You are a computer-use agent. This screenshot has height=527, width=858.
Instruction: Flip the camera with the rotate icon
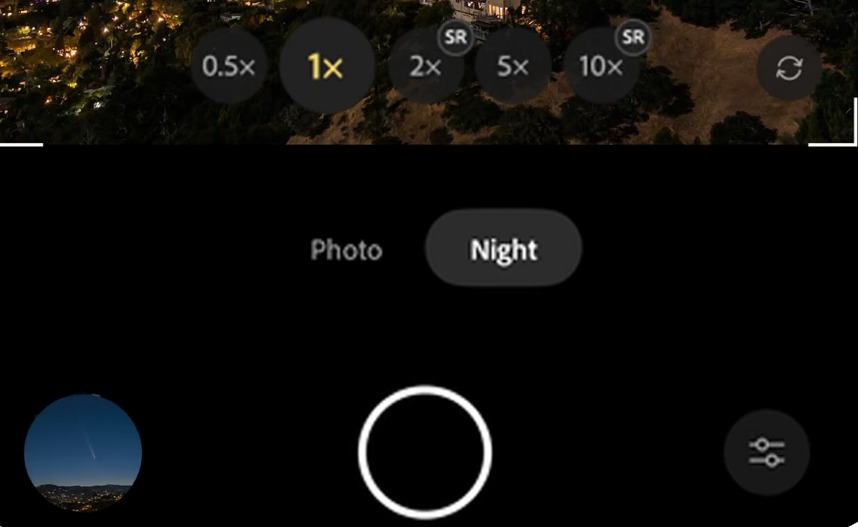[789, 68]
